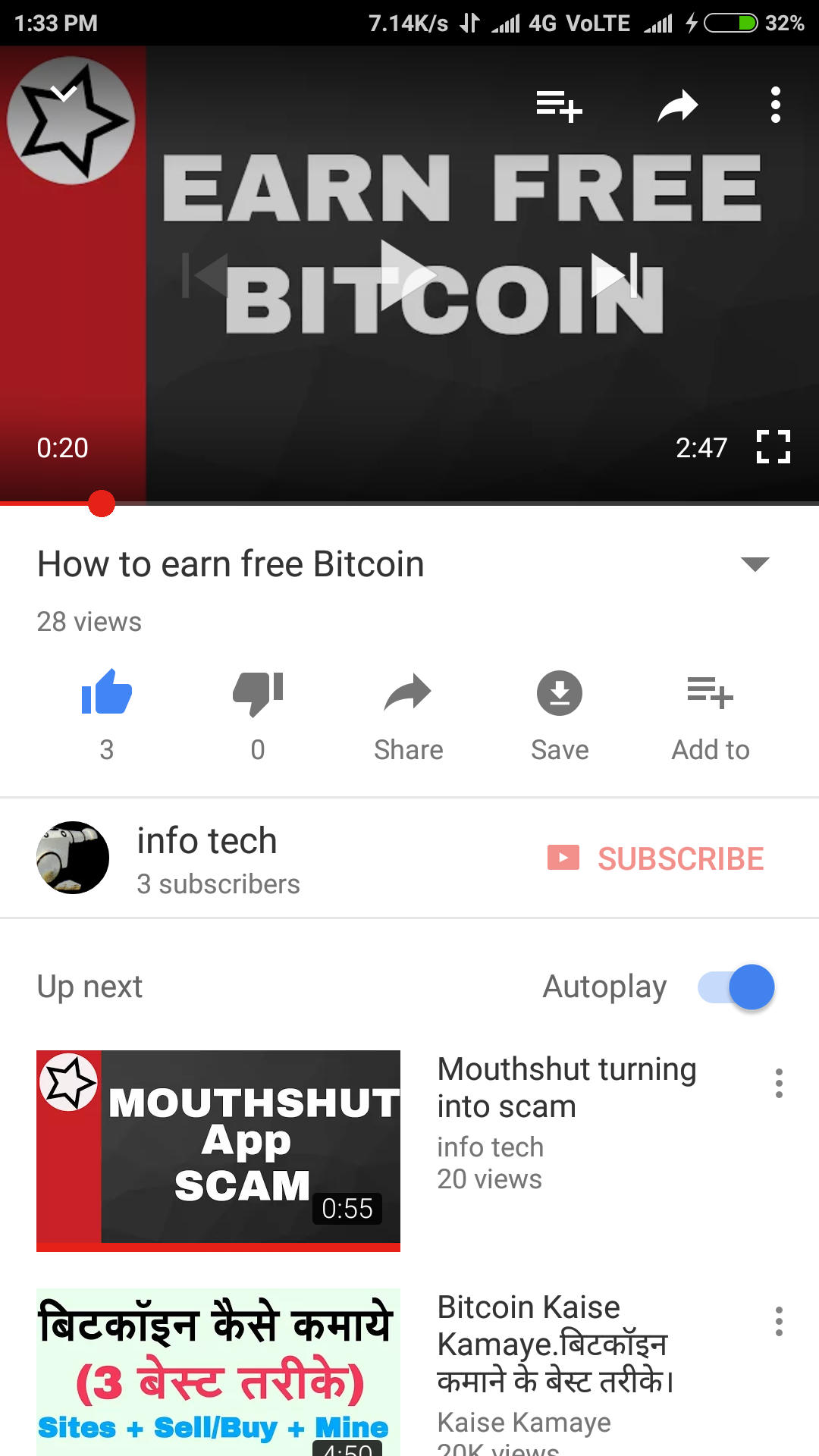The height and width of the screenshot is (1456, 819).
Task: Open the Mouthshut turning into scam video
Action: 218,1150
